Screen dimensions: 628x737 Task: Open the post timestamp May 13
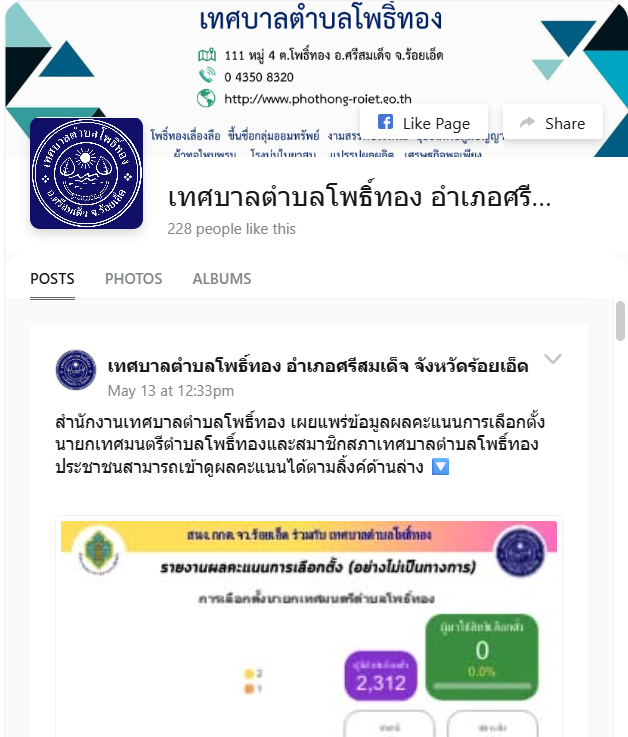tap(170, 391)
